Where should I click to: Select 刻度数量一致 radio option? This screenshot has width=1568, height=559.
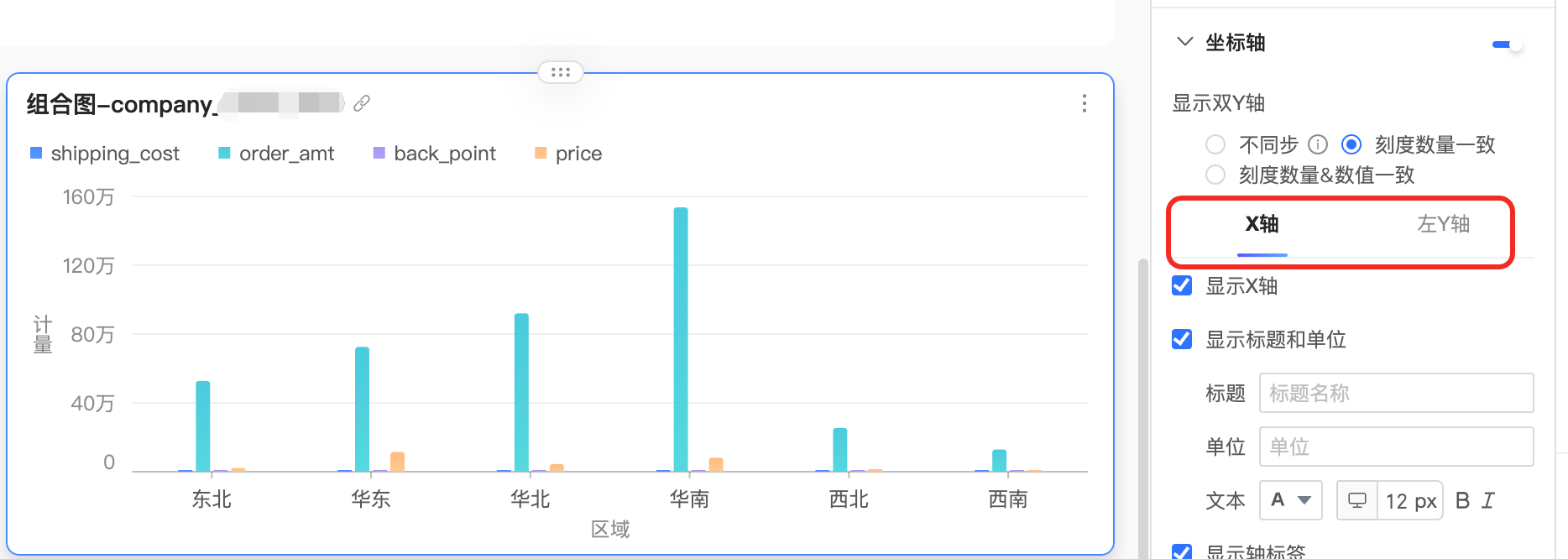1351,144
